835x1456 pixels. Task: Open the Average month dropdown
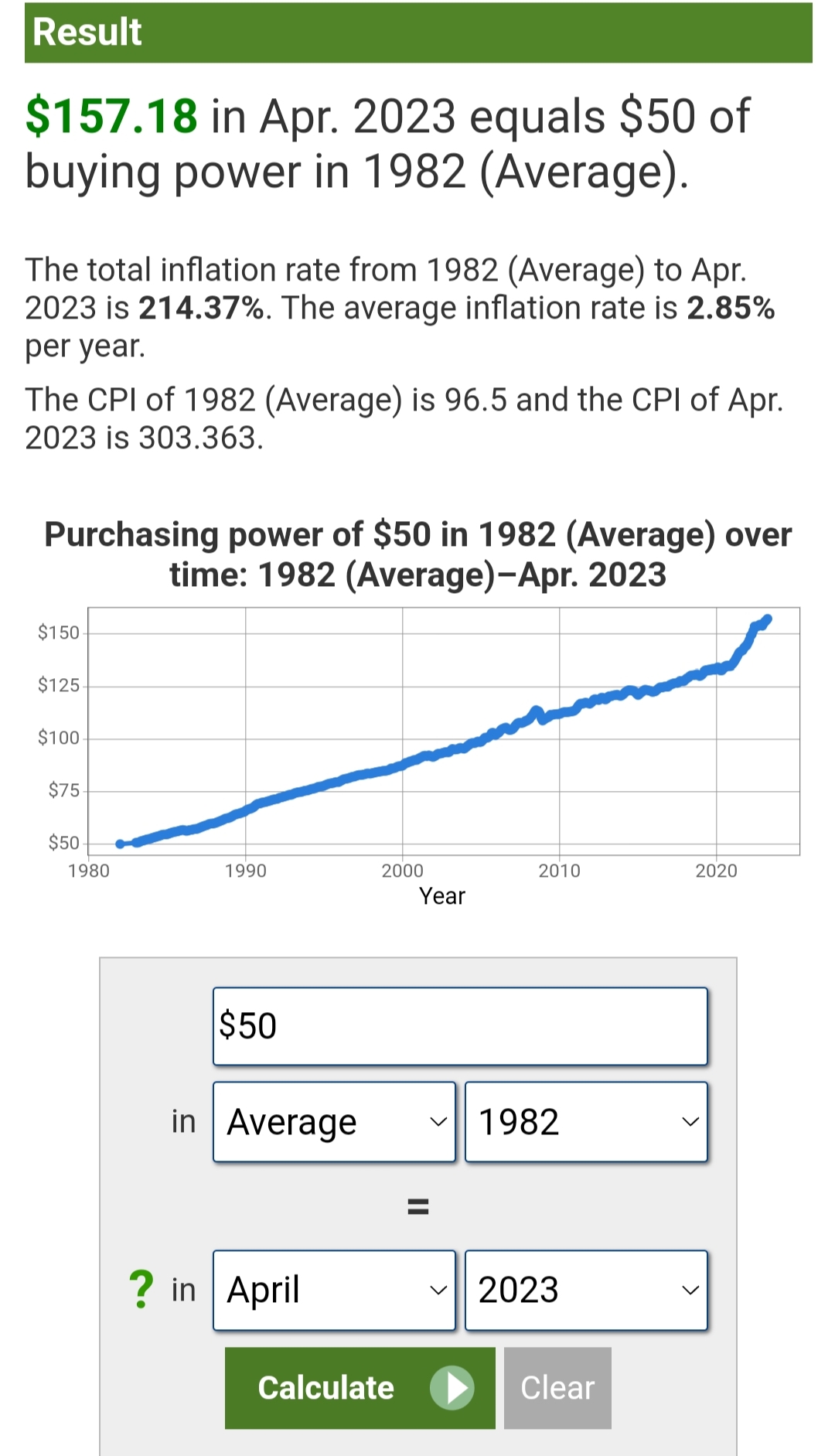334,1122
